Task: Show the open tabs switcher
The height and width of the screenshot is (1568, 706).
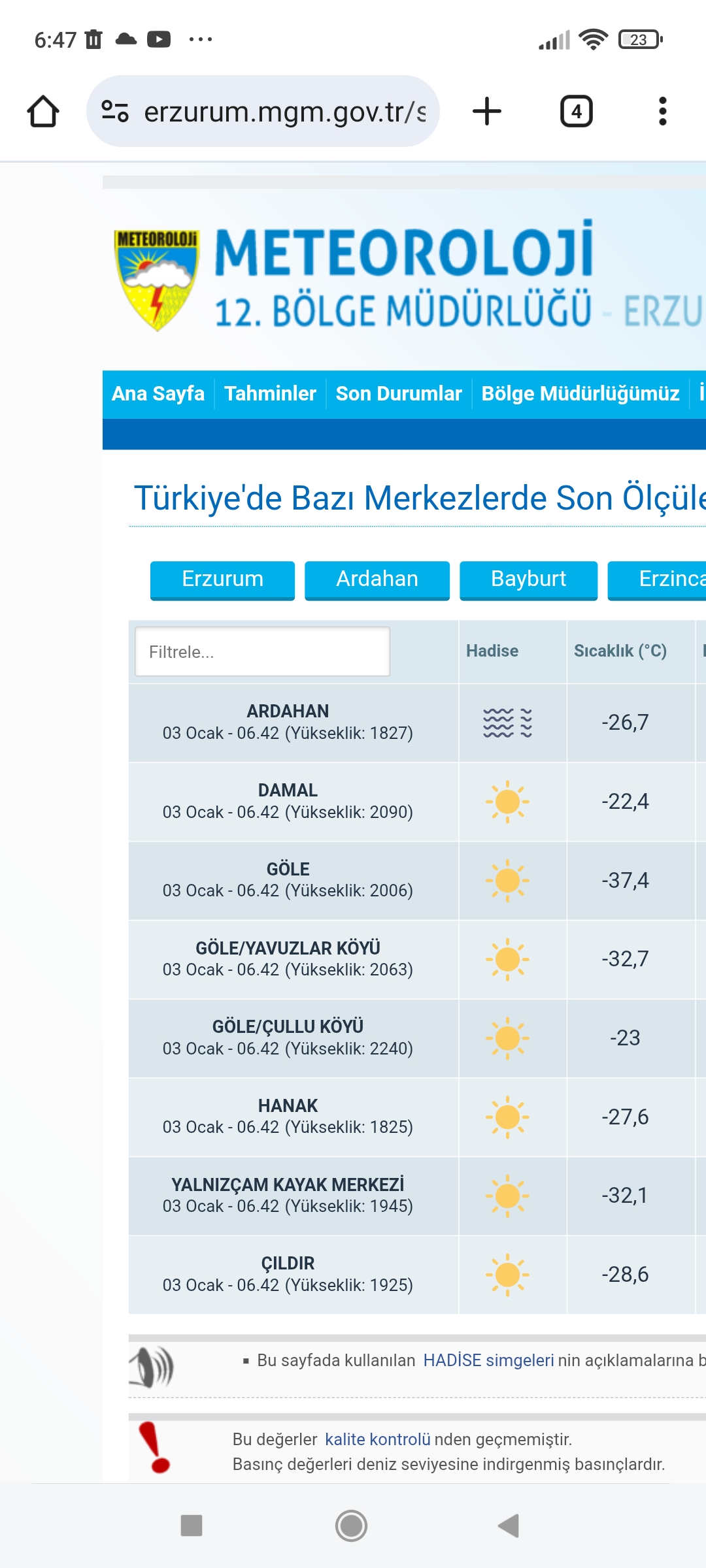Action: pos(577,111)
